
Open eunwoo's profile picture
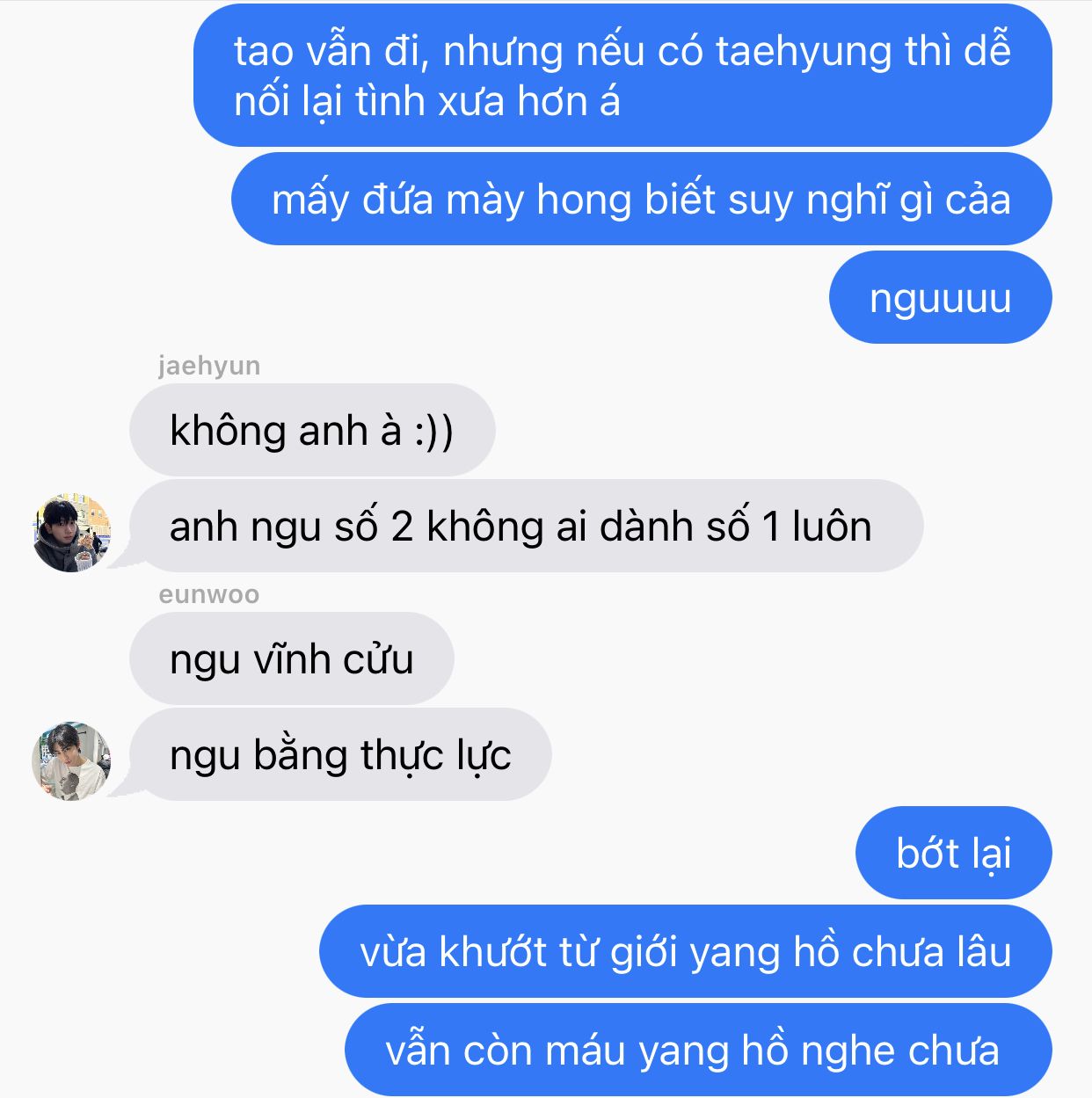[x=71, y=761]
